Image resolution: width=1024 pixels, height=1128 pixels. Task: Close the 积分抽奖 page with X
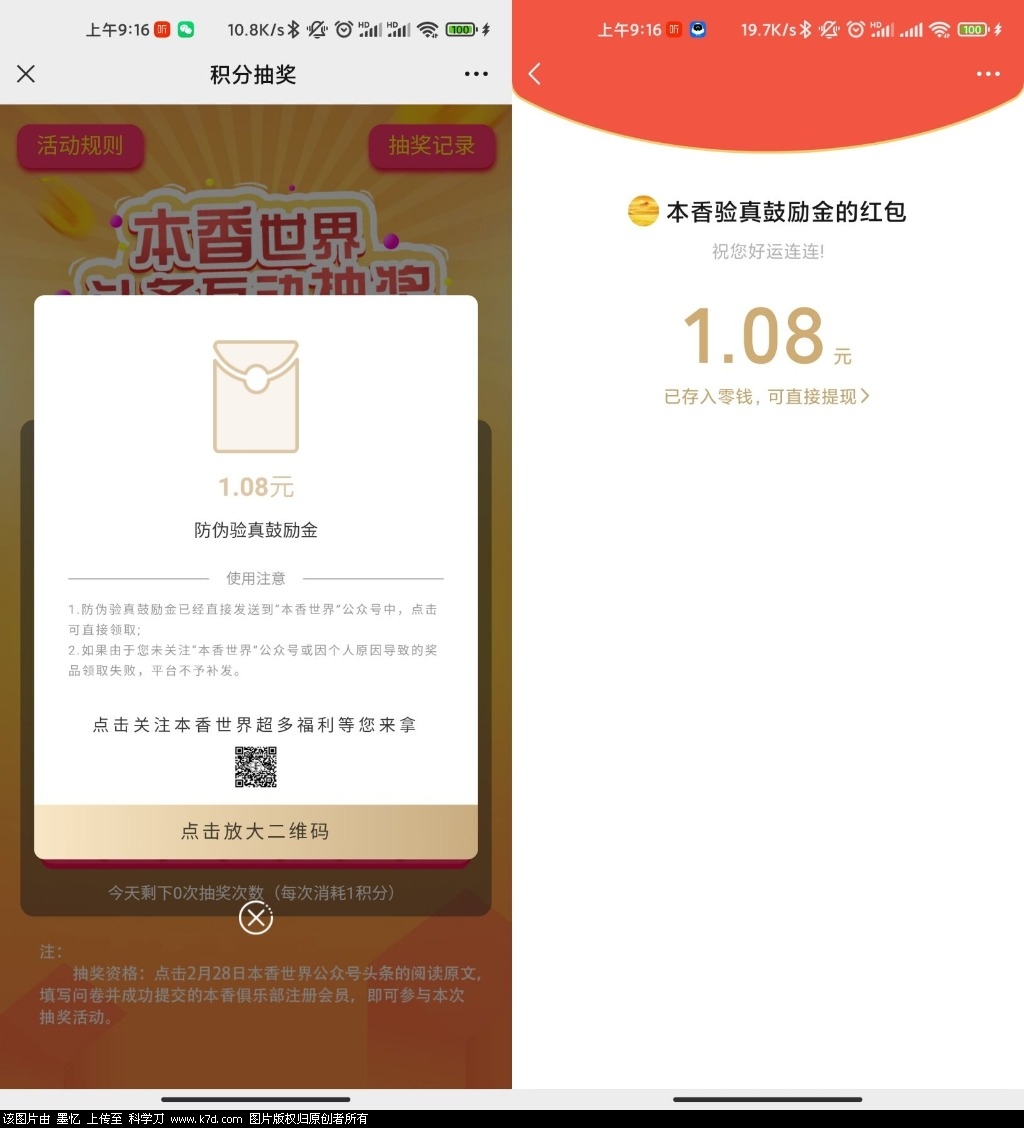click(26, 73)
